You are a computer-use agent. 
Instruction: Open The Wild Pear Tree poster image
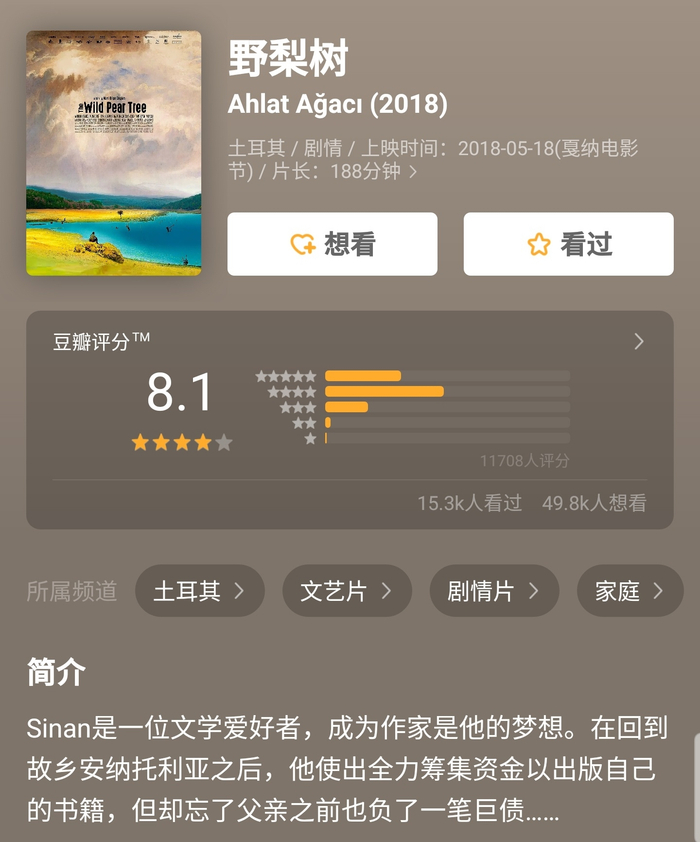coord(113,153)
